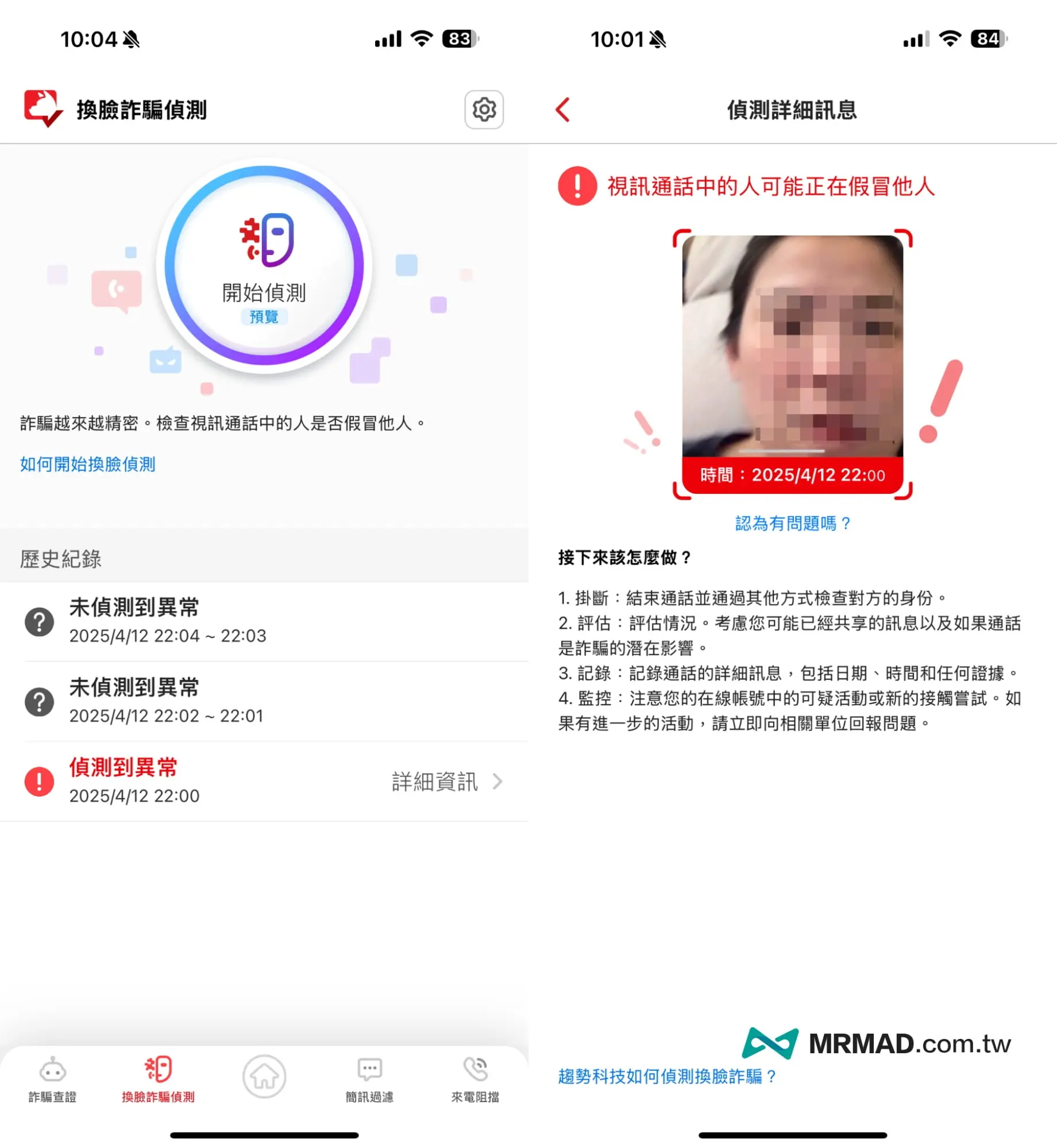Tap the 開始偵測 circular button
Viewport: 1057px width, 1148px height.
point(264,265)
